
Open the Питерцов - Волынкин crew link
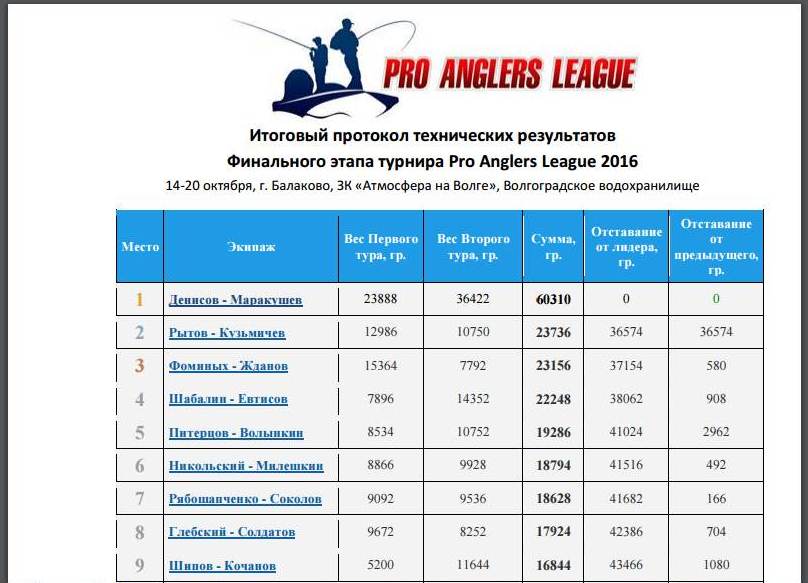[236, 433]
